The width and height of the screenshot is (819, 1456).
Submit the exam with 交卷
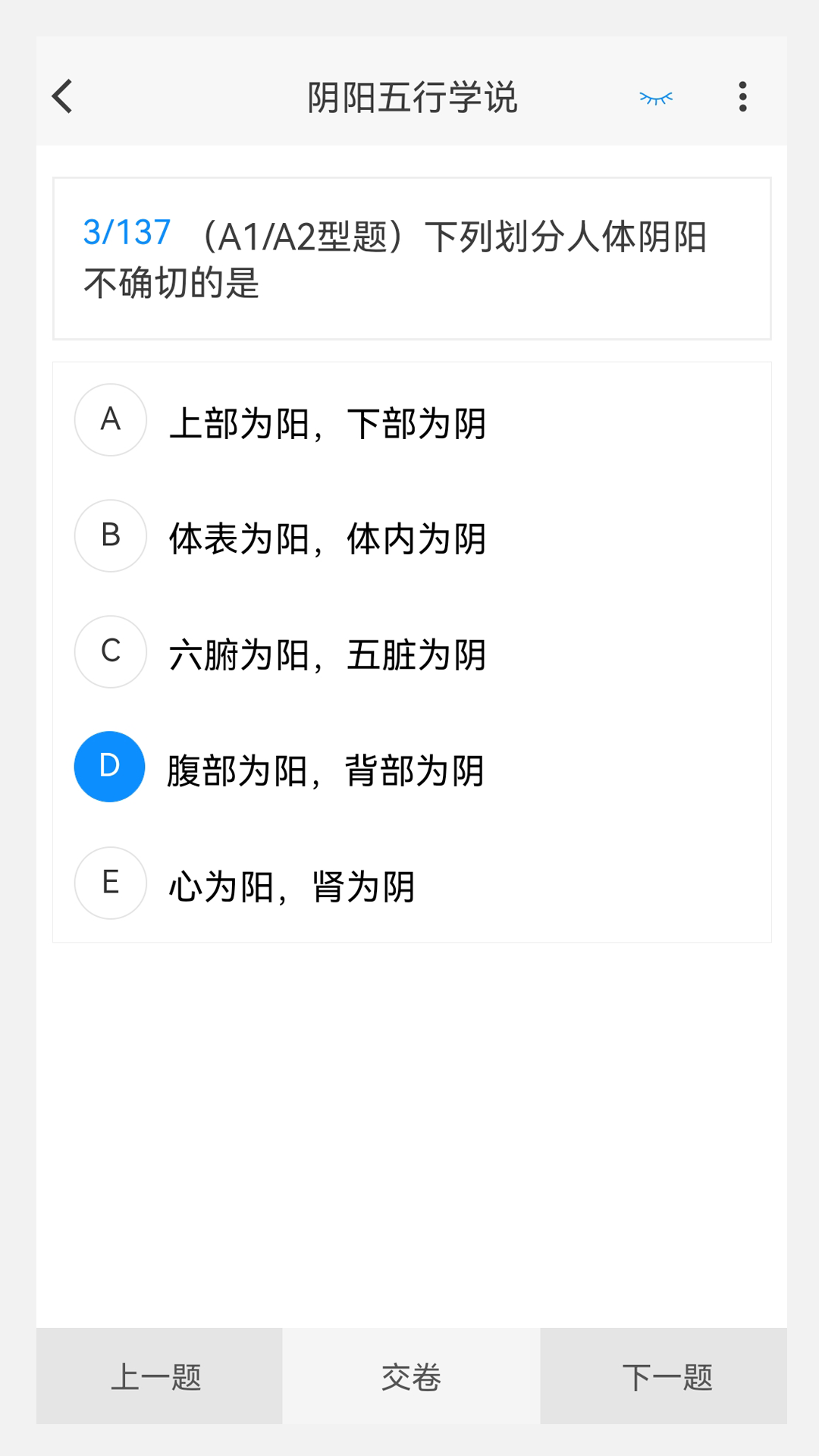(x=411, y=1376)
